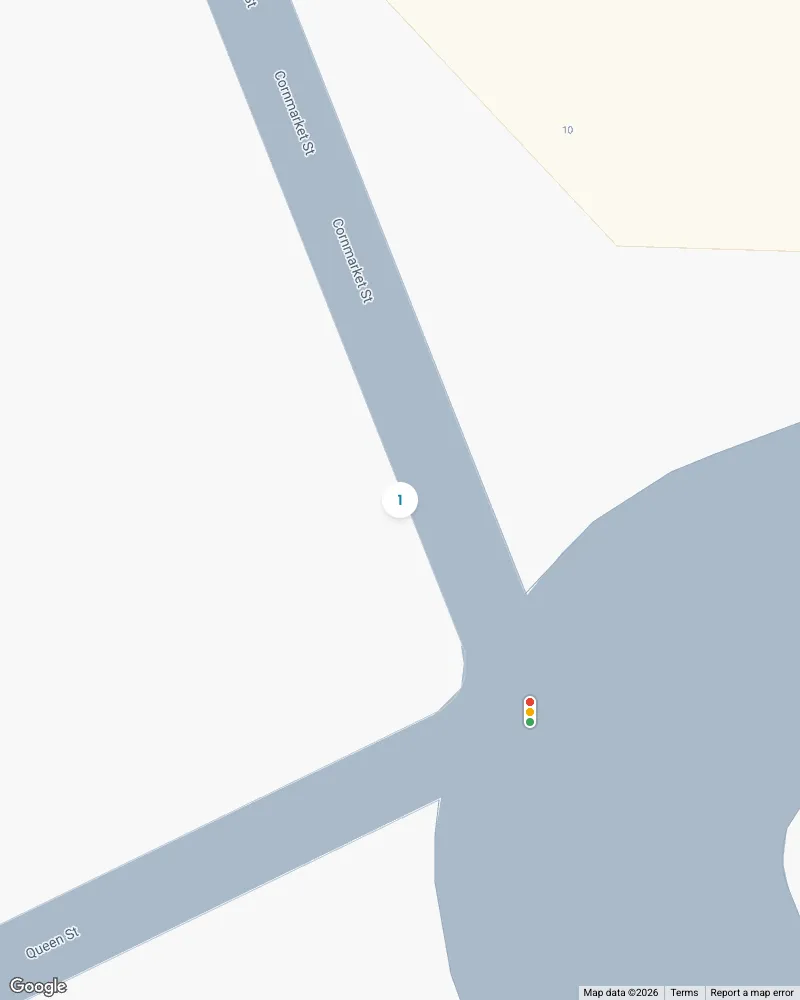Open Report a map error link
The image size is (800, 1000).
click(751, 993)
